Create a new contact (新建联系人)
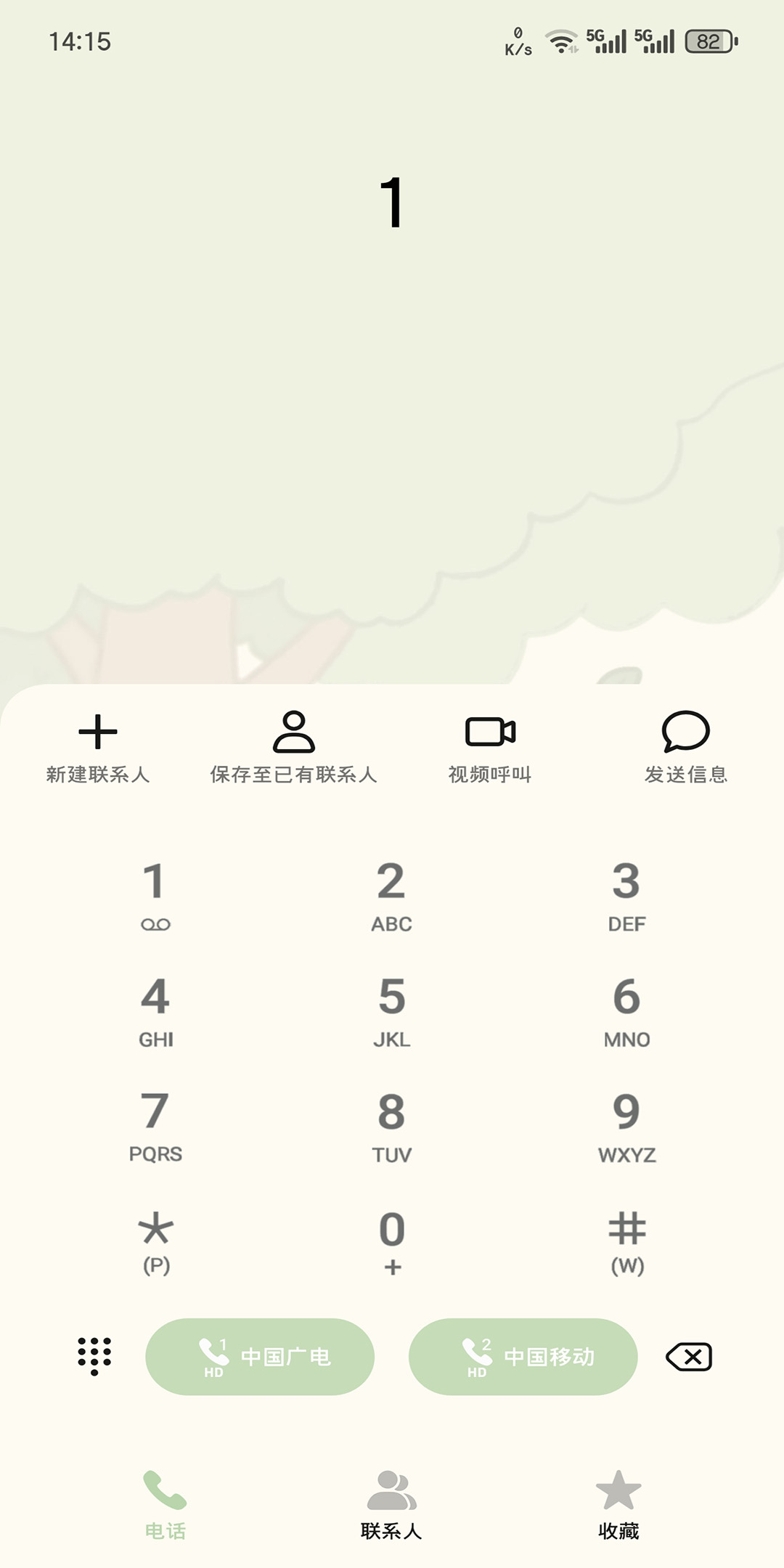Image resolution: width=784 pixels, height=1568 pixels. (98, 748)
